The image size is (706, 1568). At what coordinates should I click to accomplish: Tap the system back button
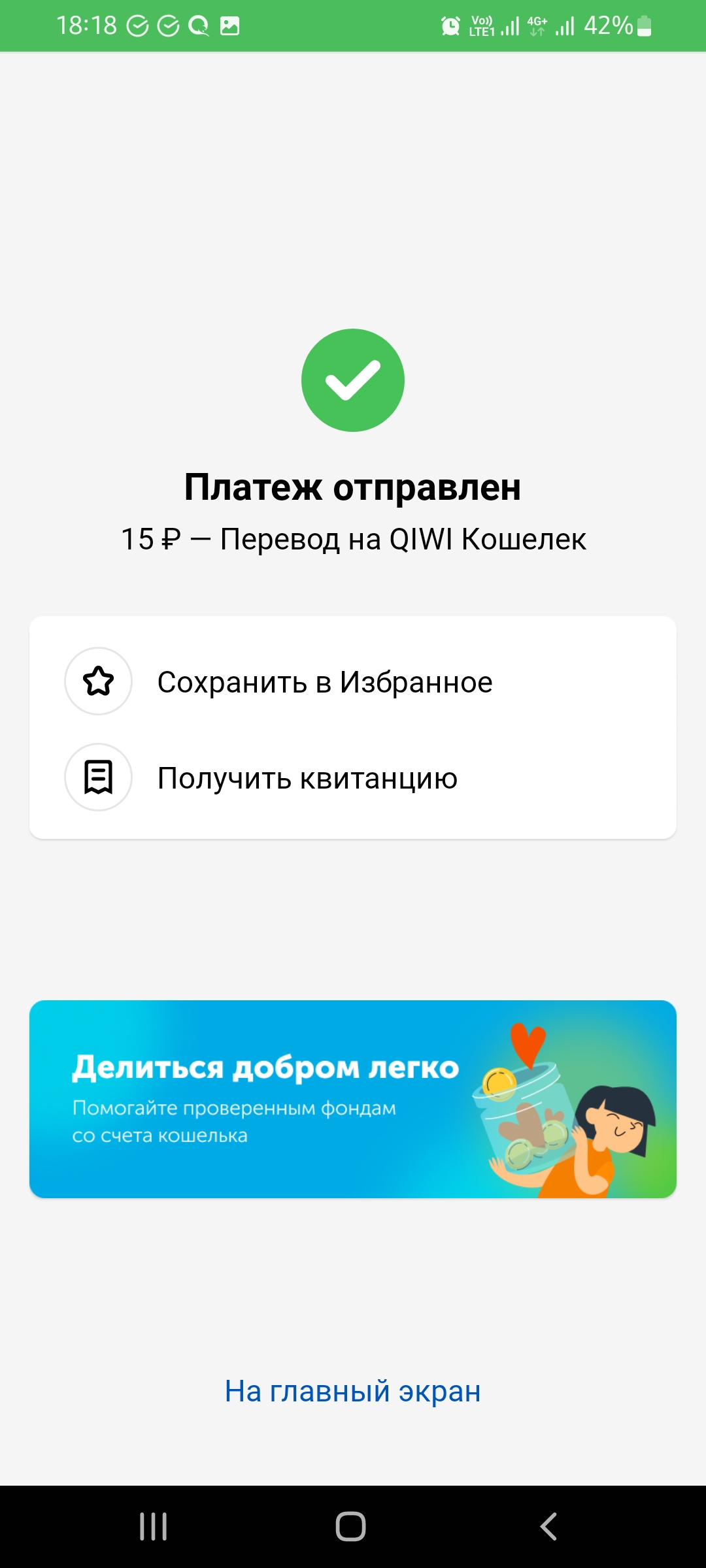pos(549,1527)
